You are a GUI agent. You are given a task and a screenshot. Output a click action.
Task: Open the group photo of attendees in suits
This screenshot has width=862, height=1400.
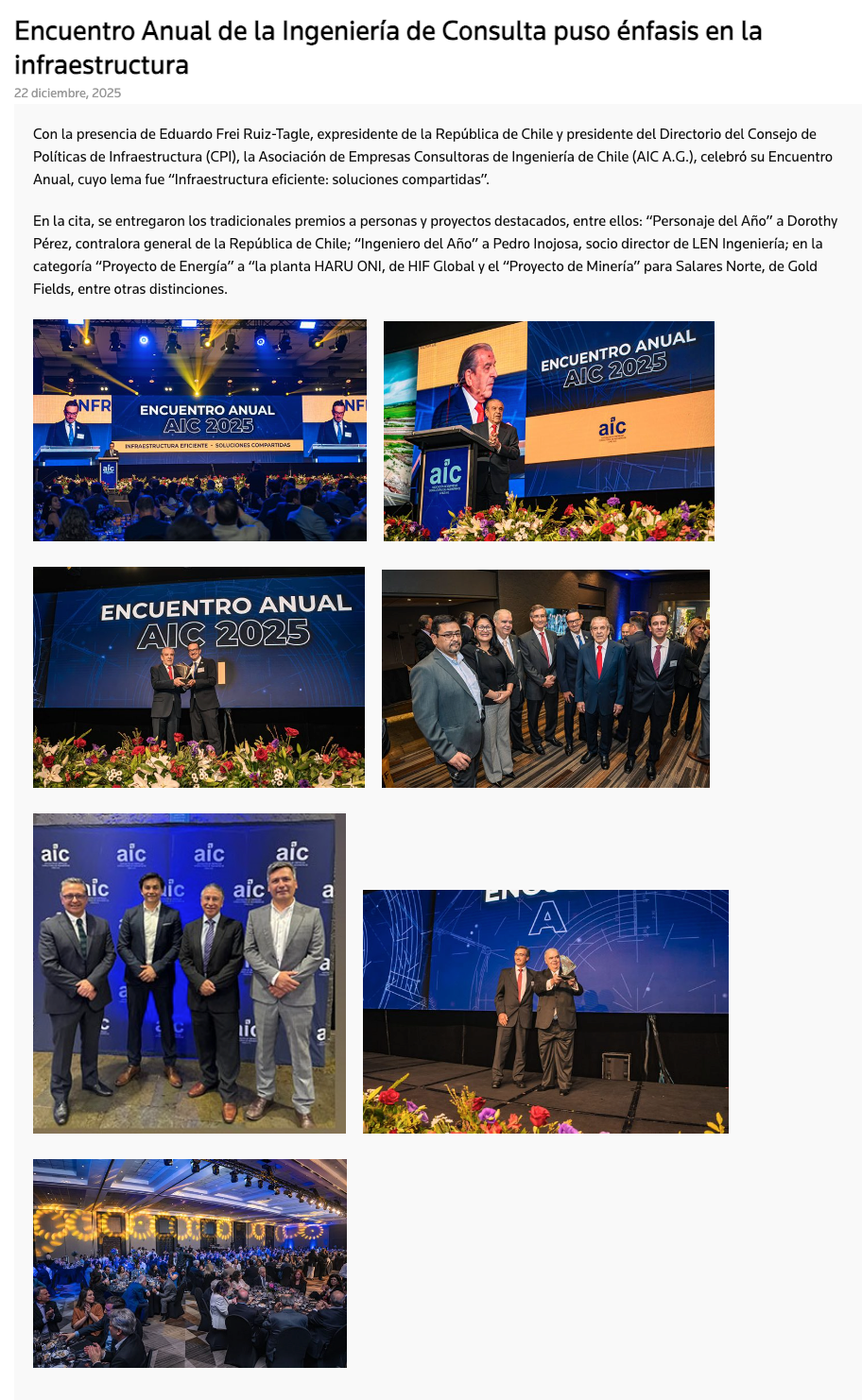tap(545, 678)
